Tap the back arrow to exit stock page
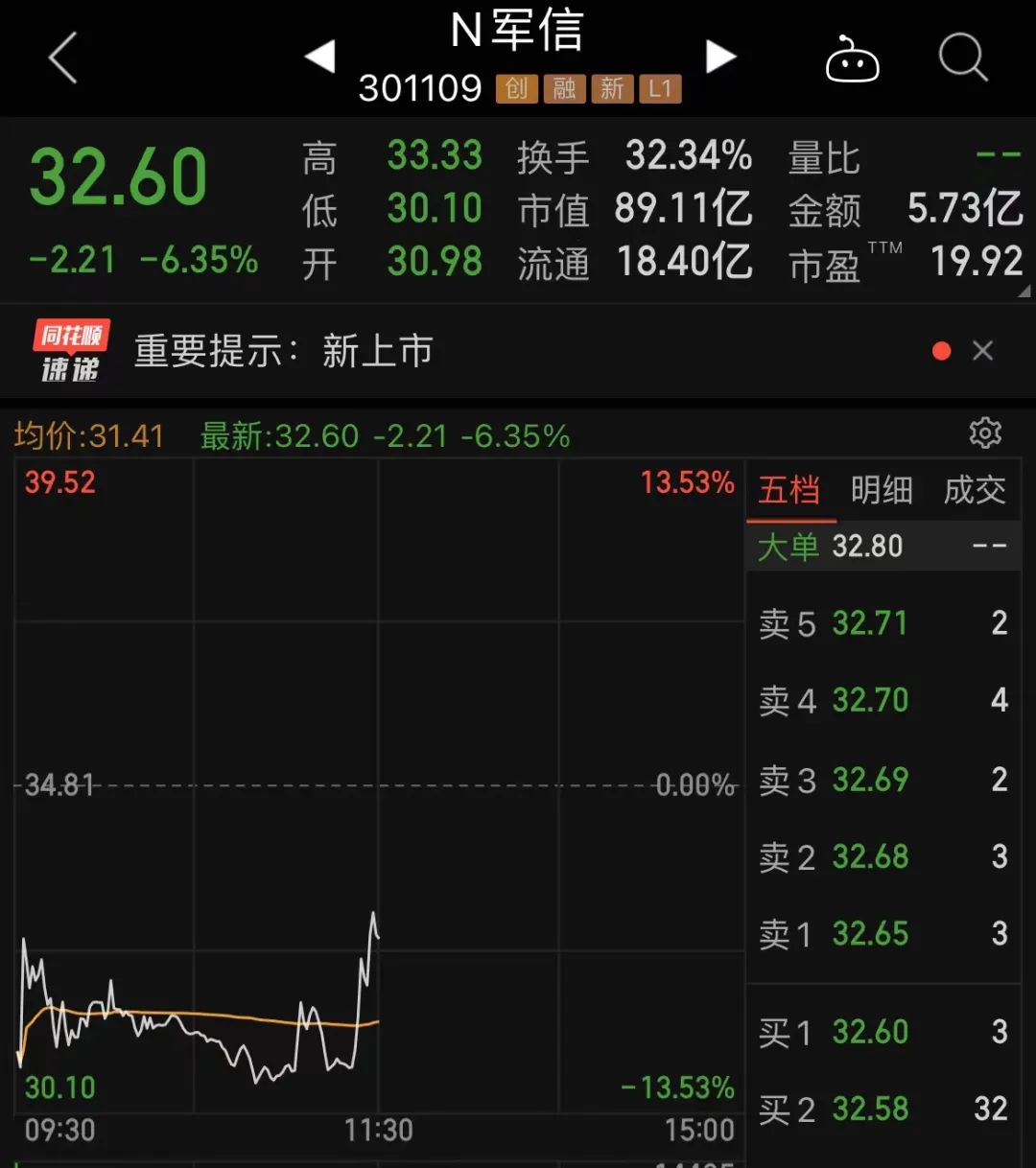The image size is (1036, 1168). (63, 58)
